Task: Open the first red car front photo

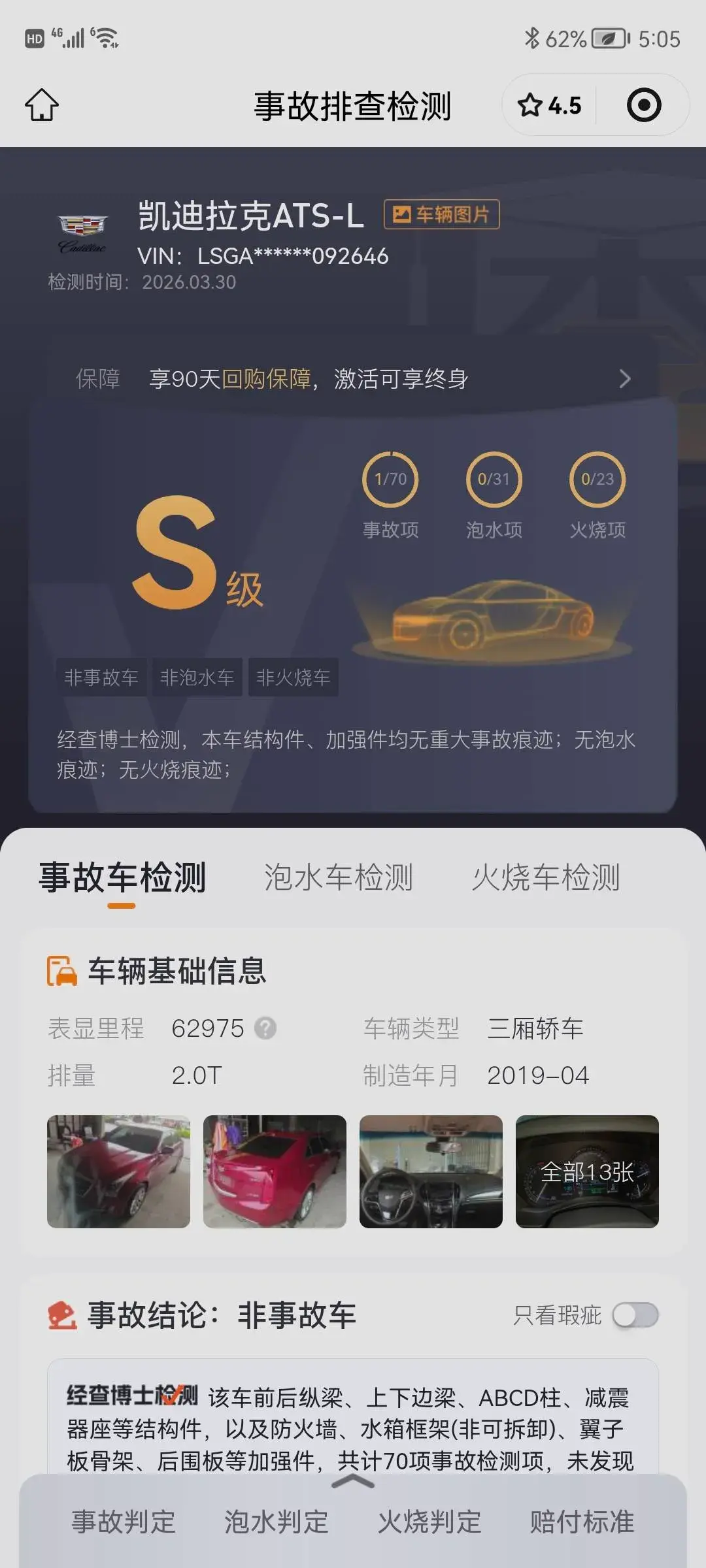Action: point(118,1171)
